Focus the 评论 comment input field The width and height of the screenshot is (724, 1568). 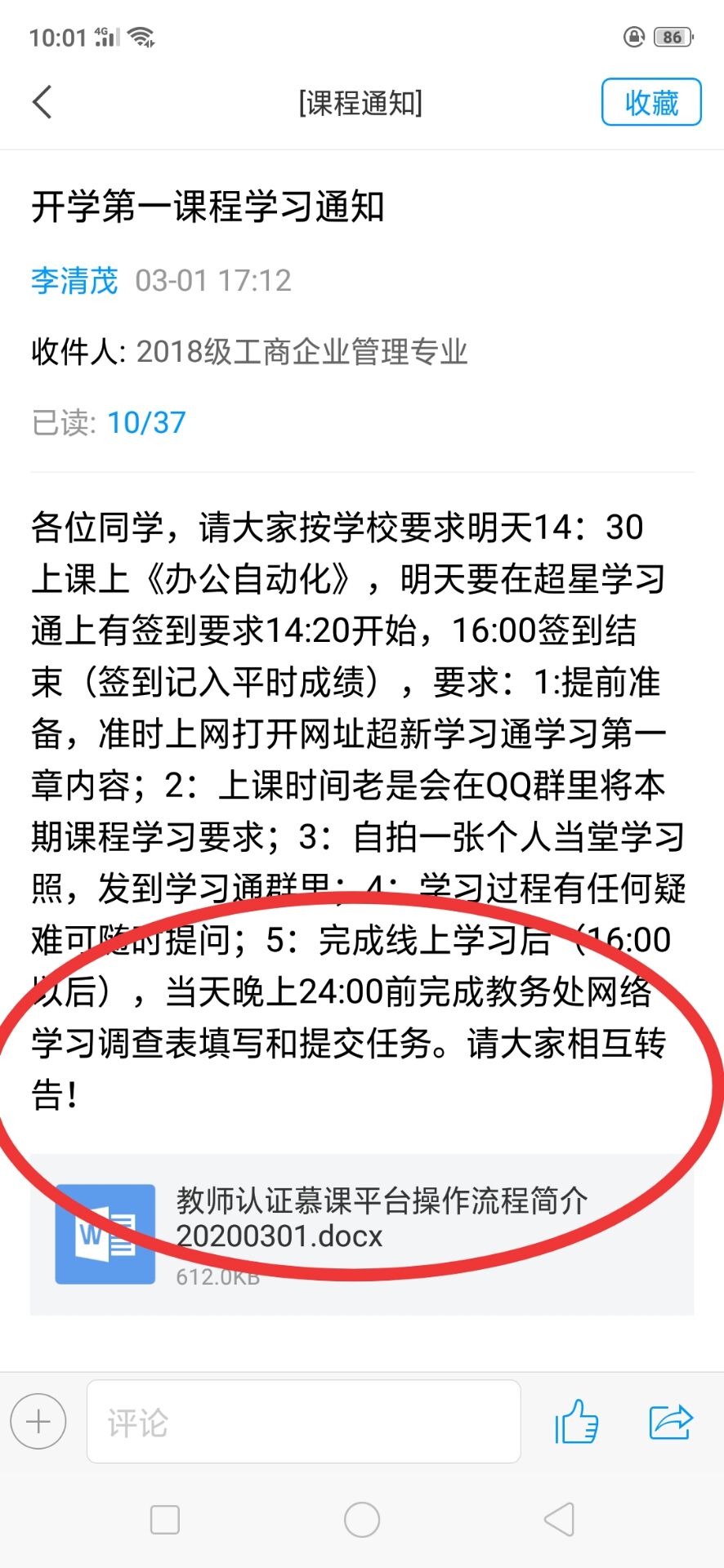(x=303, y=1422)
